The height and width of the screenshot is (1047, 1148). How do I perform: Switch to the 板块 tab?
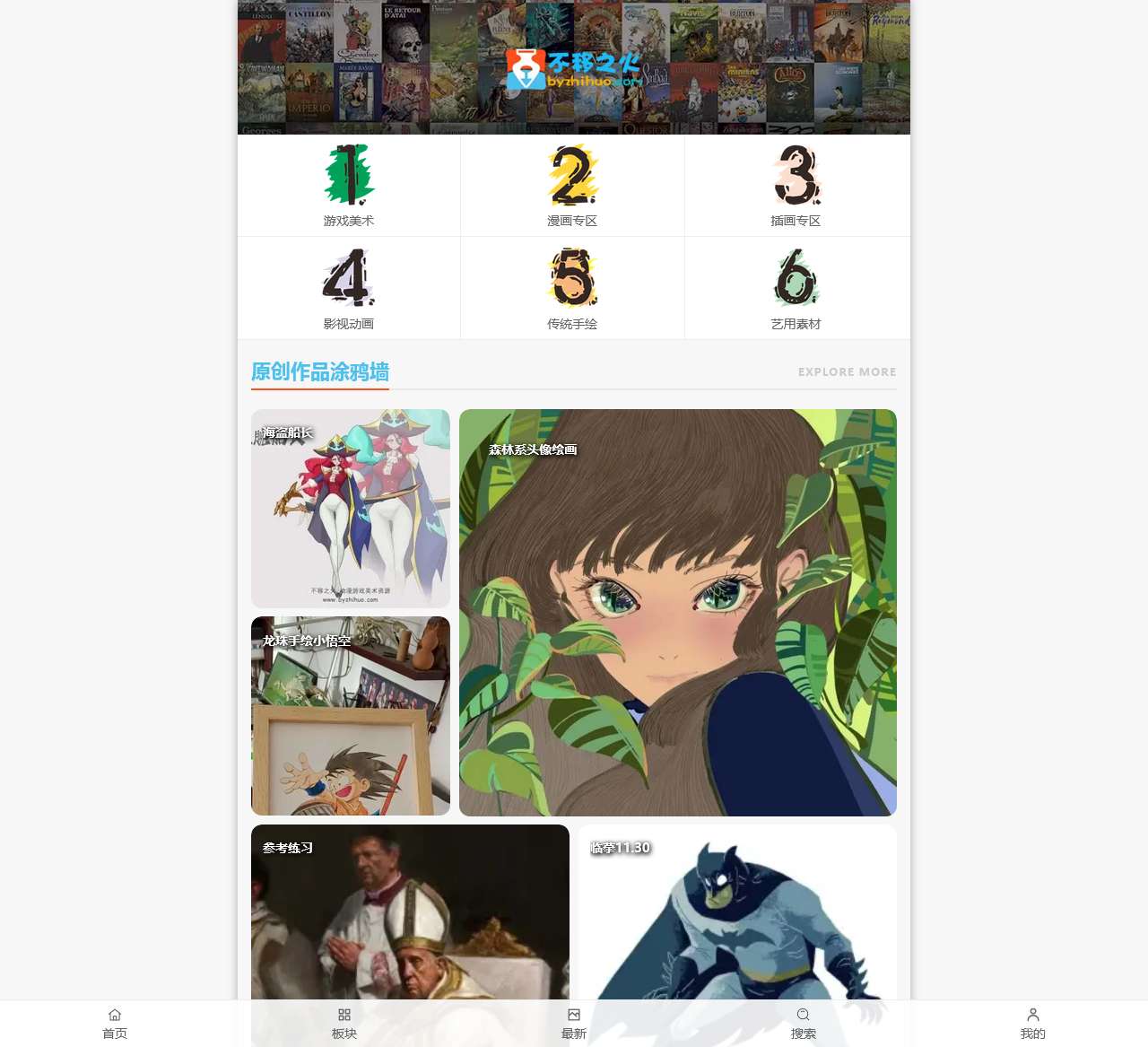[x=344, y=1024]
